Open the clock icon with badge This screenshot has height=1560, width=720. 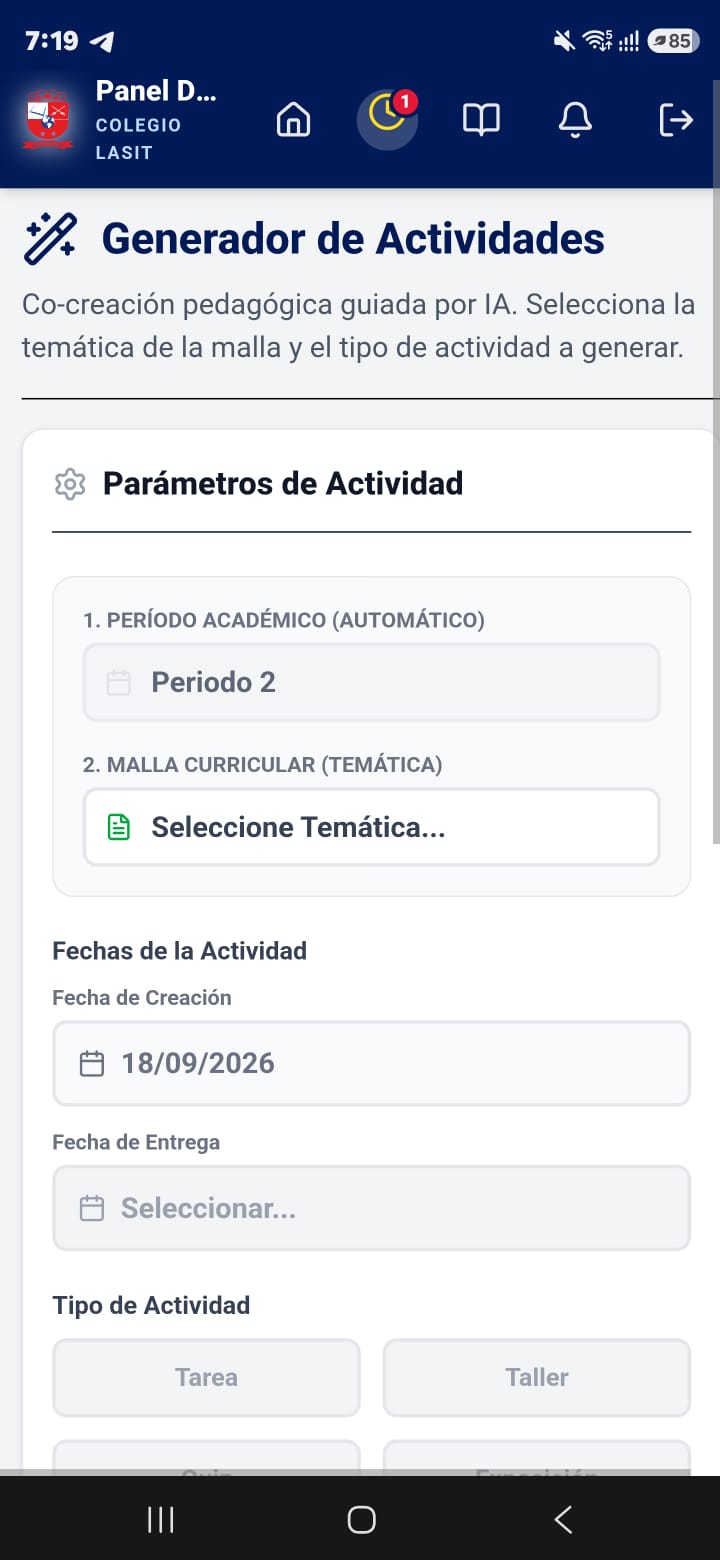tap(387, 120)
